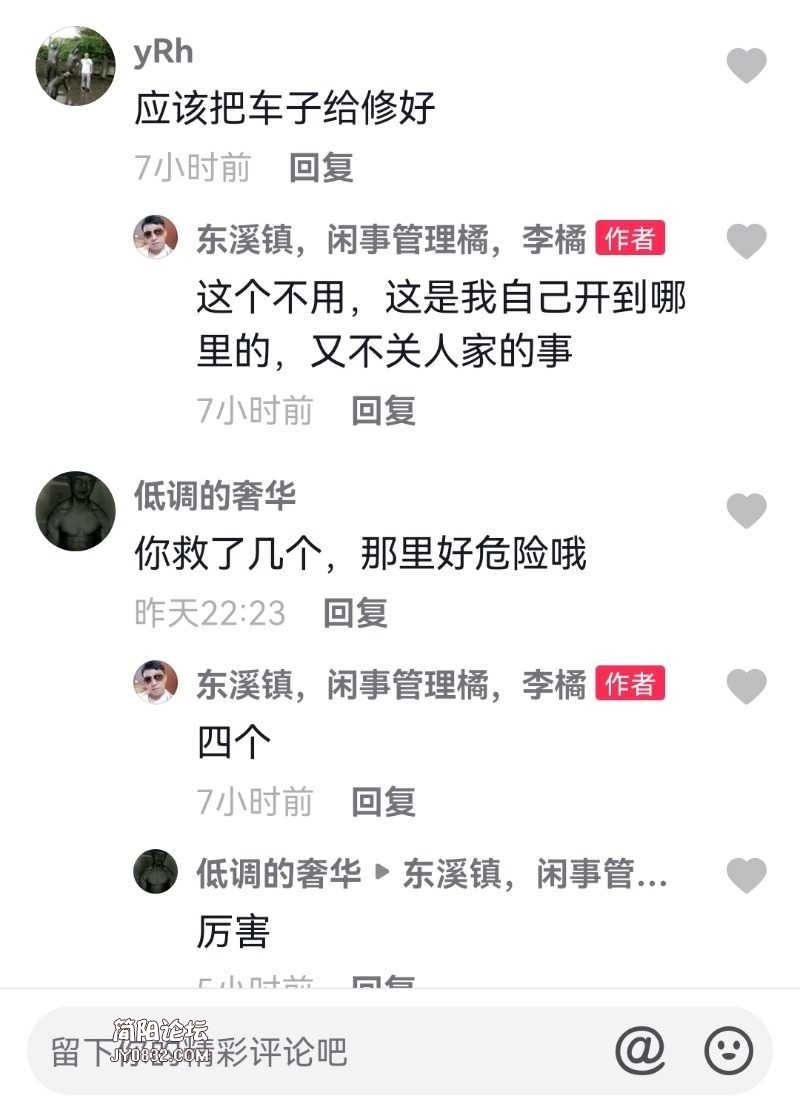This screenshot has height=1113, width=800.
Task: Open the emoji picker
Action: tap(729, 1050)
